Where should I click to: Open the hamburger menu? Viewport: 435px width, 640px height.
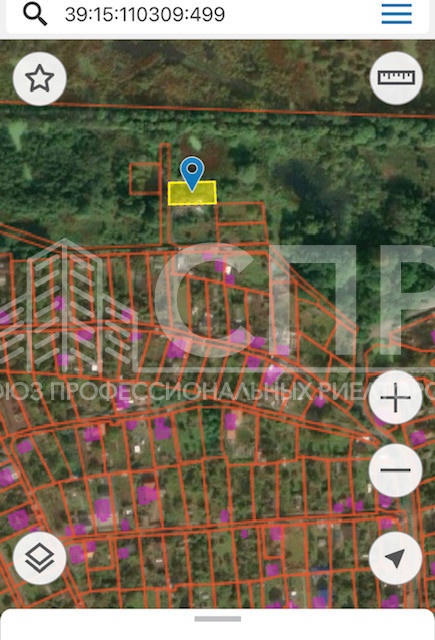tap(397, 14)
